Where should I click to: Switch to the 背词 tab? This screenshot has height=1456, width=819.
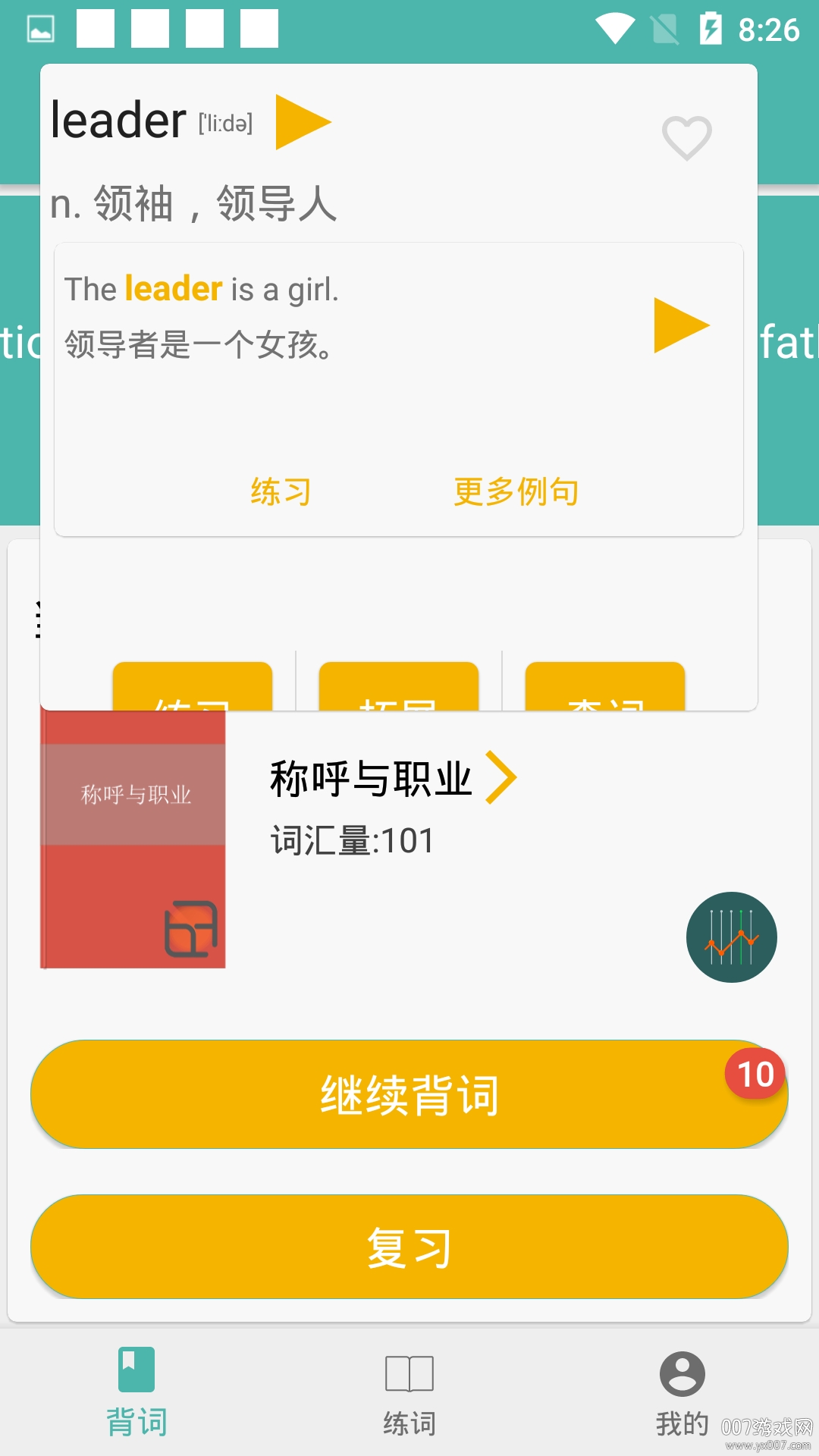[x=136, y=1392]
